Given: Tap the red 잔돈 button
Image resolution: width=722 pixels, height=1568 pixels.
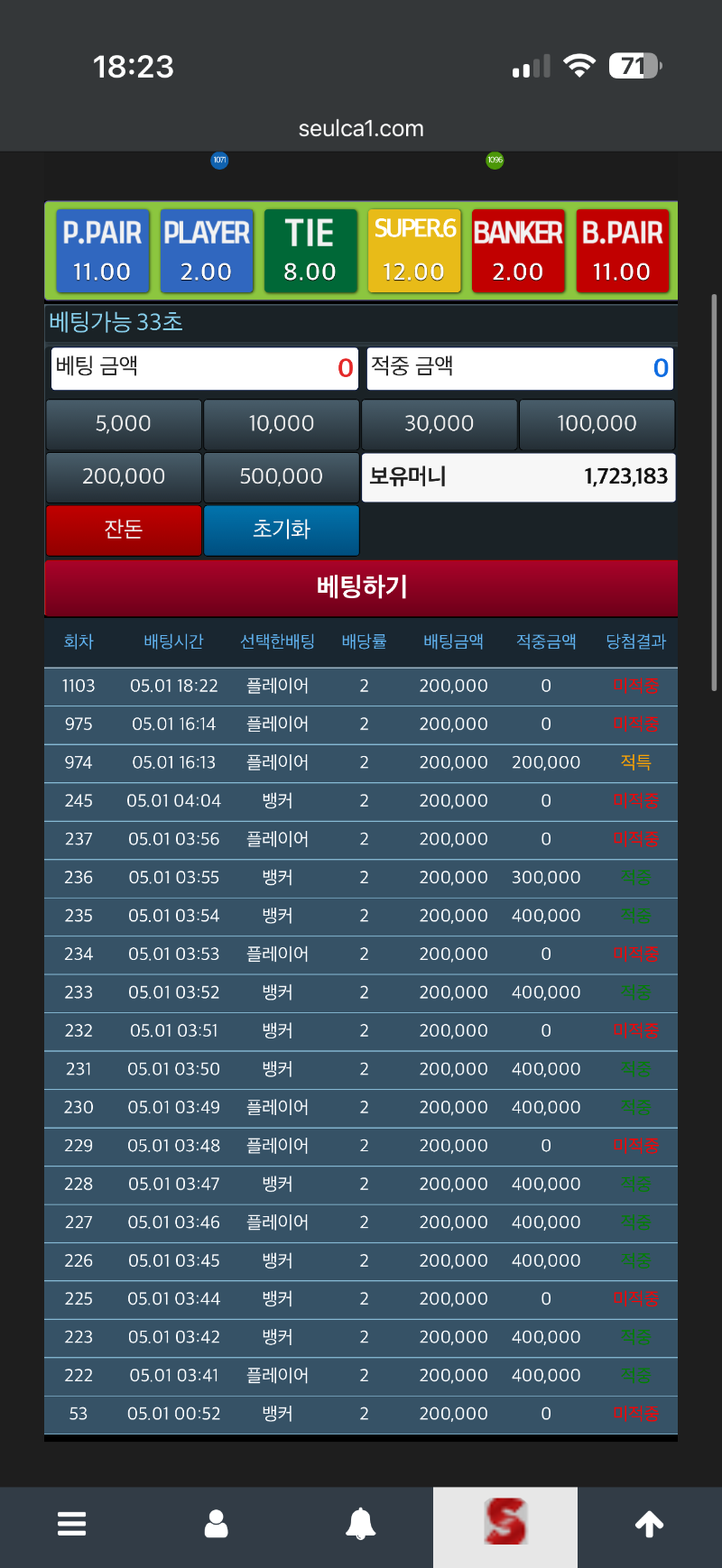Looking at the screenshot, I should pyautogui.click(x=124, y=530).
